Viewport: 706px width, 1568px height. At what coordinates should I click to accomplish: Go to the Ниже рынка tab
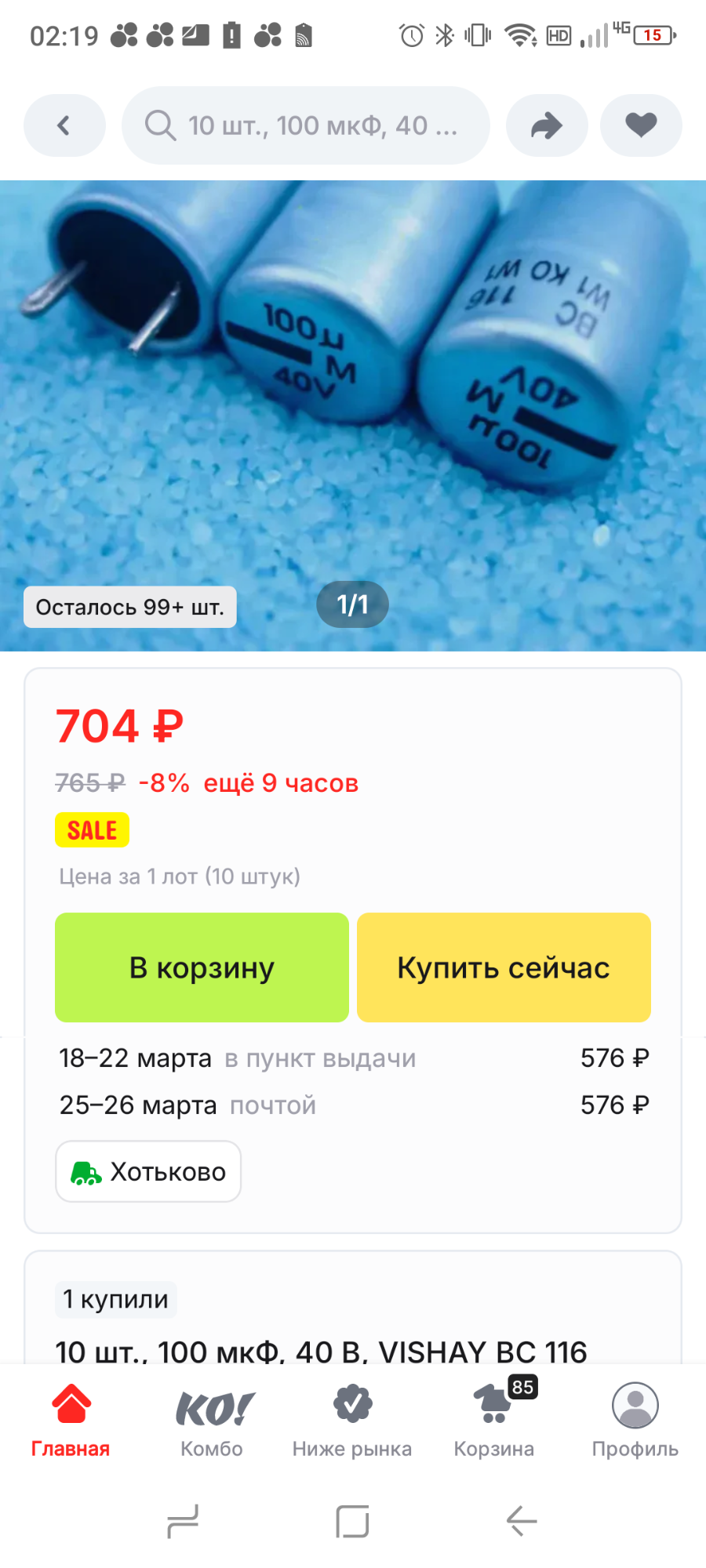tap(352, 1421)
